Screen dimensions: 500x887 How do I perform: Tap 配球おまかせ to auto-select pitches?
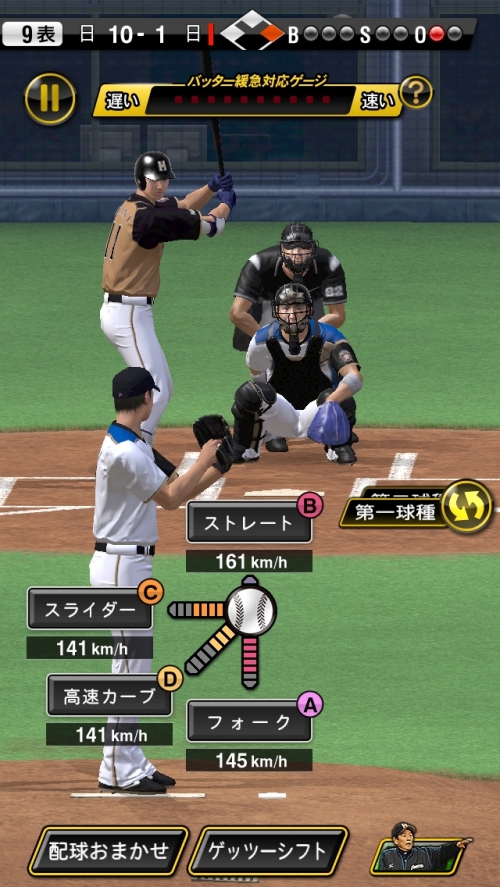[x=109, y=851]
